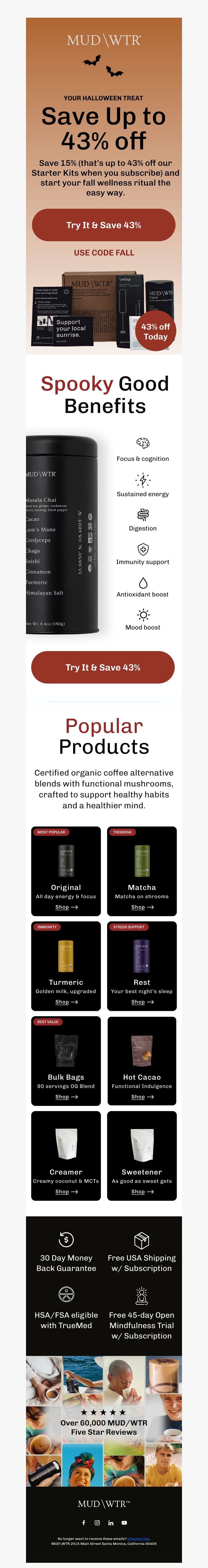Shop the Turmeric blend
208x1568 pixels.
66,1002
